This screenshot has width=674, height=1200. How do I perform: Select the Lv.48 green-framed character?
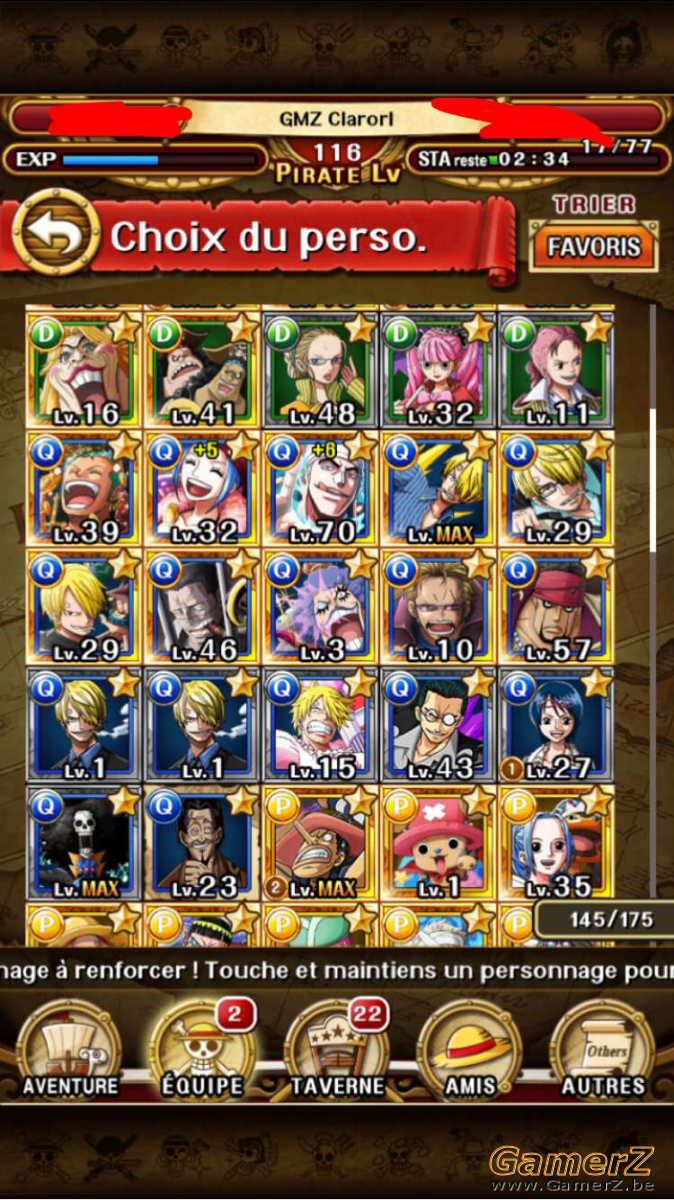pos(319,370)
